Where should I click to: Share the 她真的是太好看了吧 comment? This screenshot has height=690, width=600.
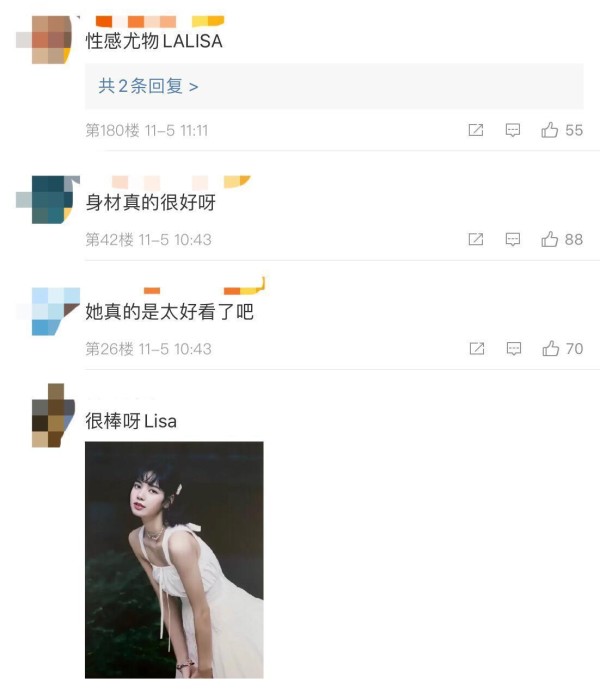coord(476,348)
